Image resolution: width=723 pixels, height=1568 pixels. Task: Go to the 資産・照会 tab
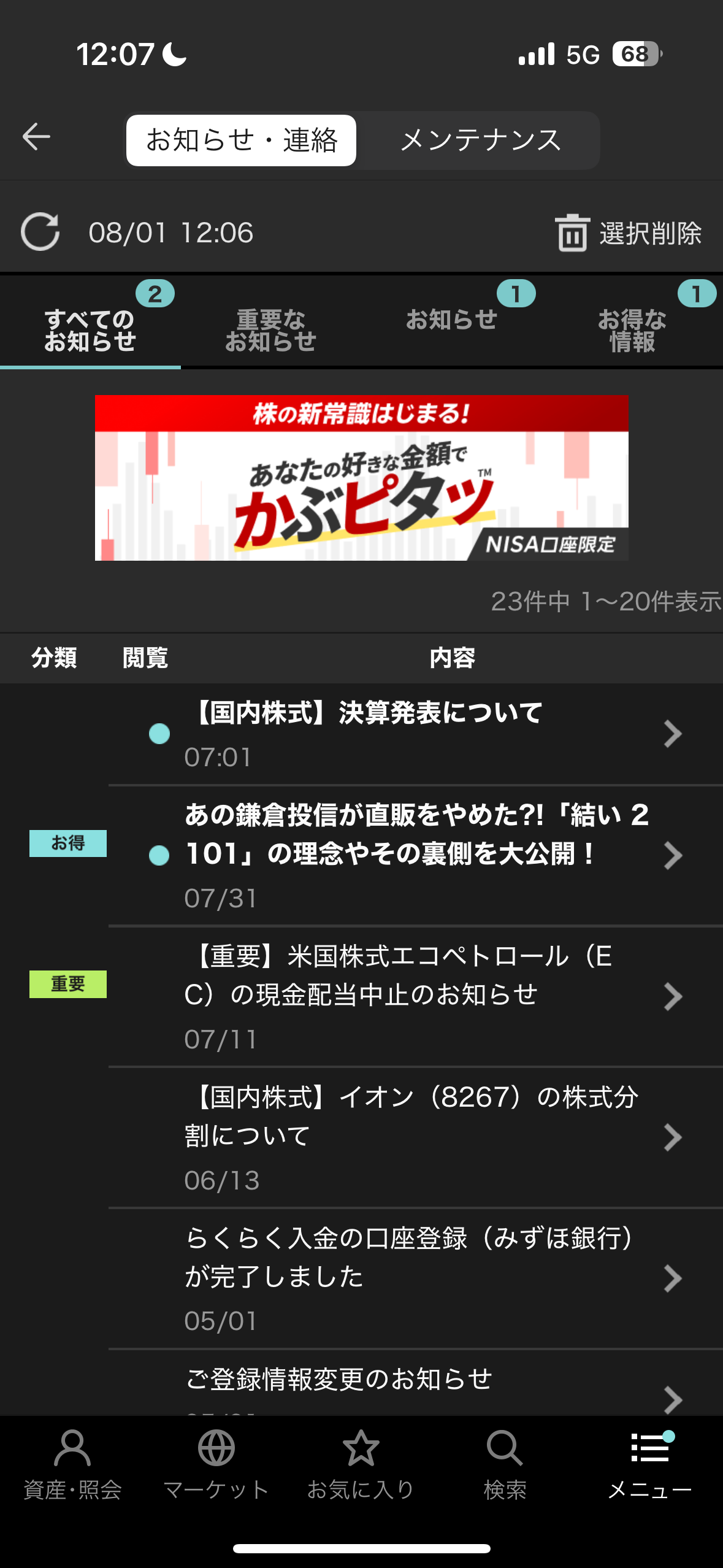(72, 1465)
